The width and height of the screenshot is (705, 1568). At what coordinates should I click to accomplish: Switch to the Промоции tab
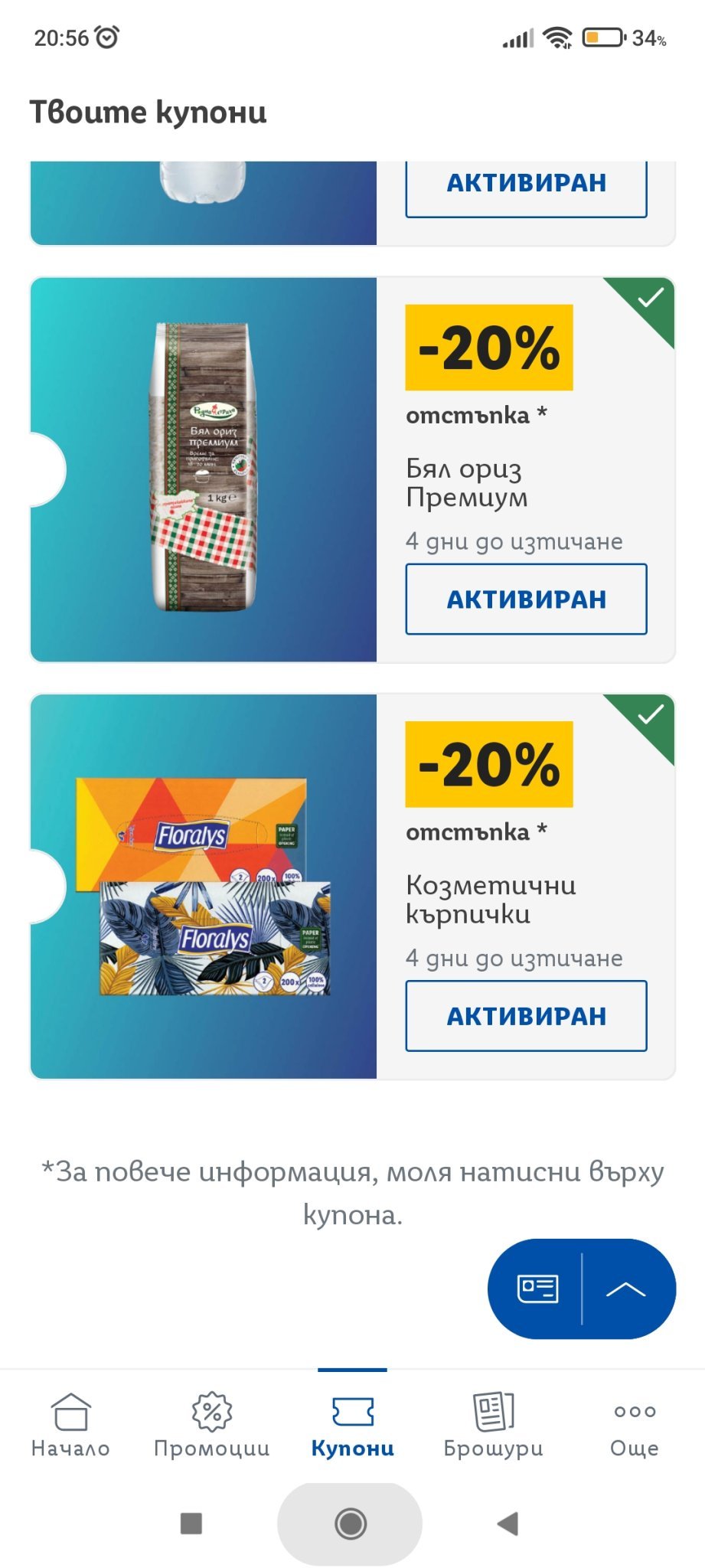[x=212, y=1425]
